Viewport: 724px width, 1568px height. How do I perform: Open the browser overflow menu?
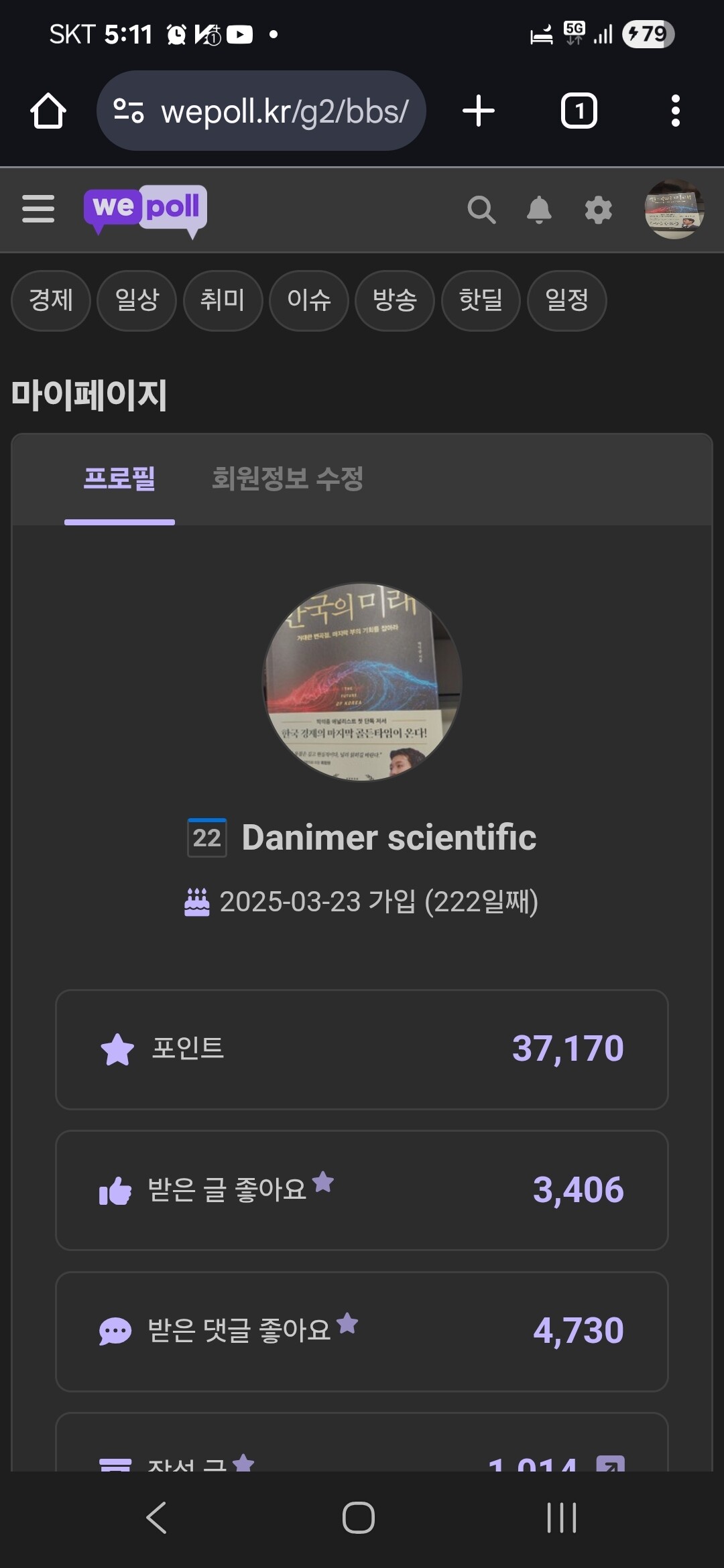click(x=675, y=111)
